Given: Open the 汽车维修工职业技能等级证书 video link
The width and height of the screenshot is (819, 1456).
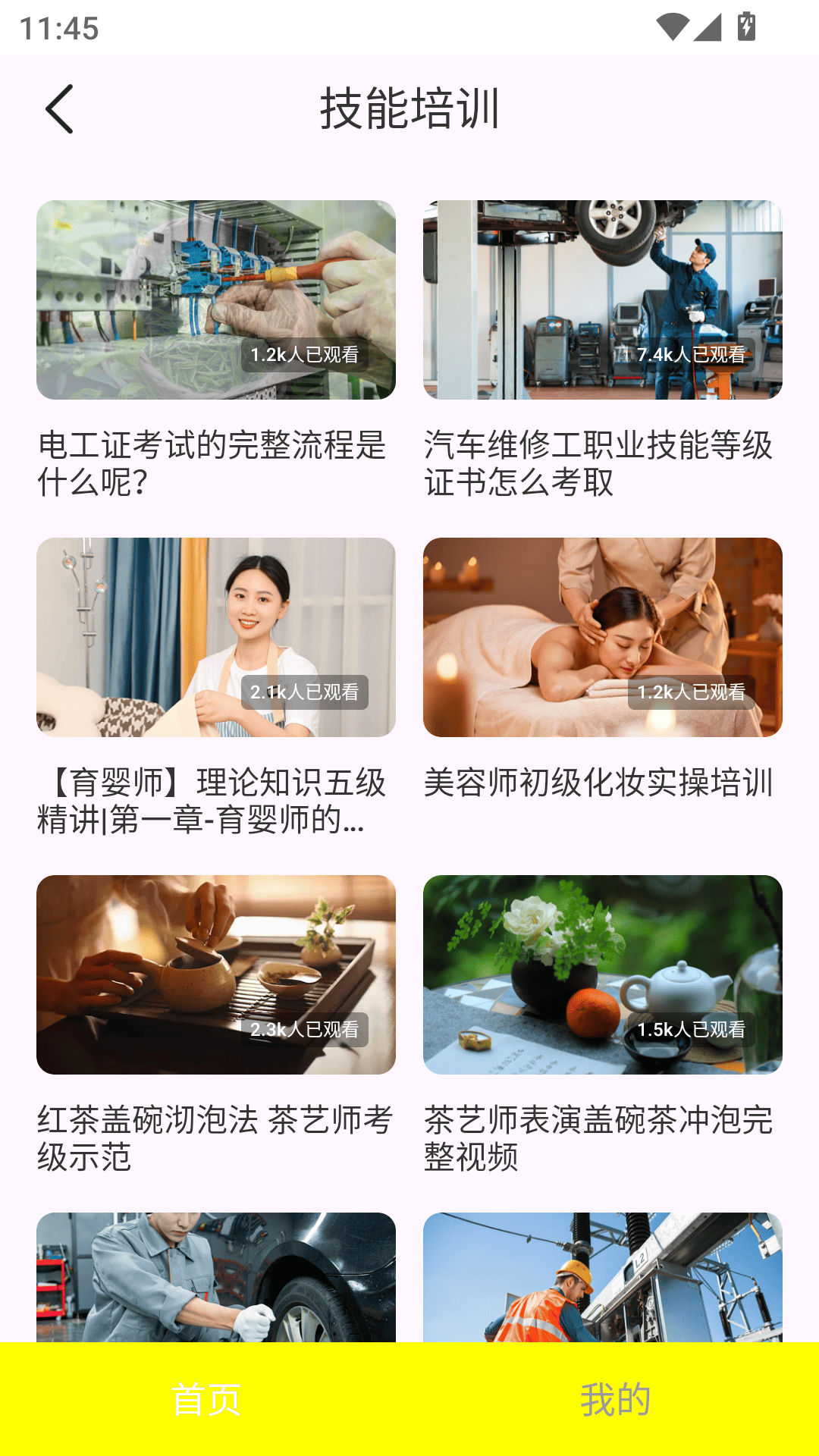Looking at the screenshot, I should tap(599, 462).
